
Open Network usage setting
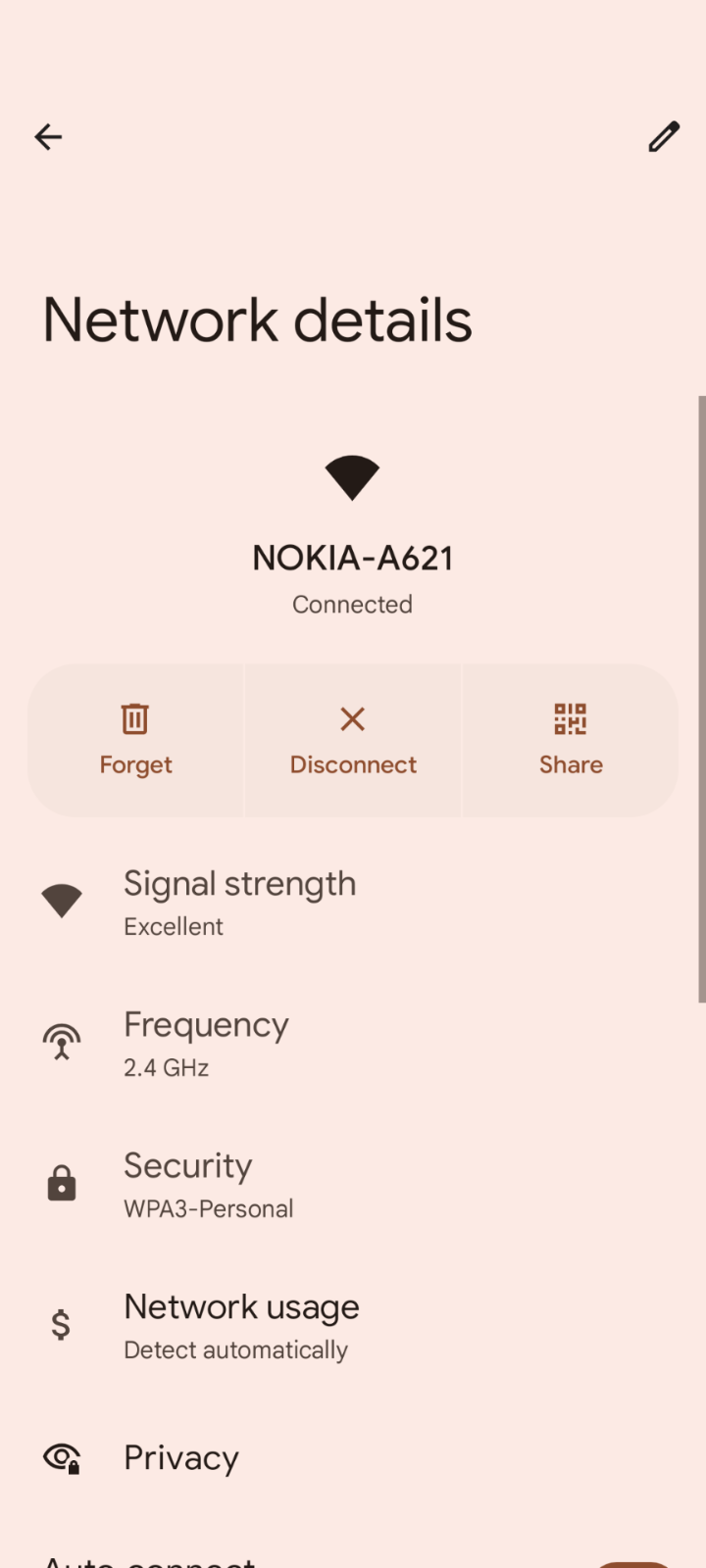(x=353, y=1326)
